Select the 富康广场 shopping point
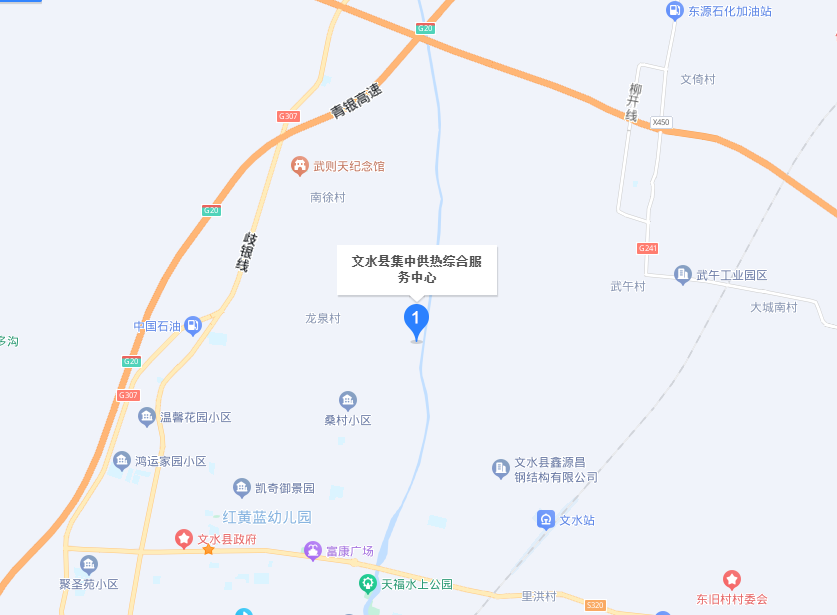The width and height of the screenshot is (837, 615). tap(313, 551)
